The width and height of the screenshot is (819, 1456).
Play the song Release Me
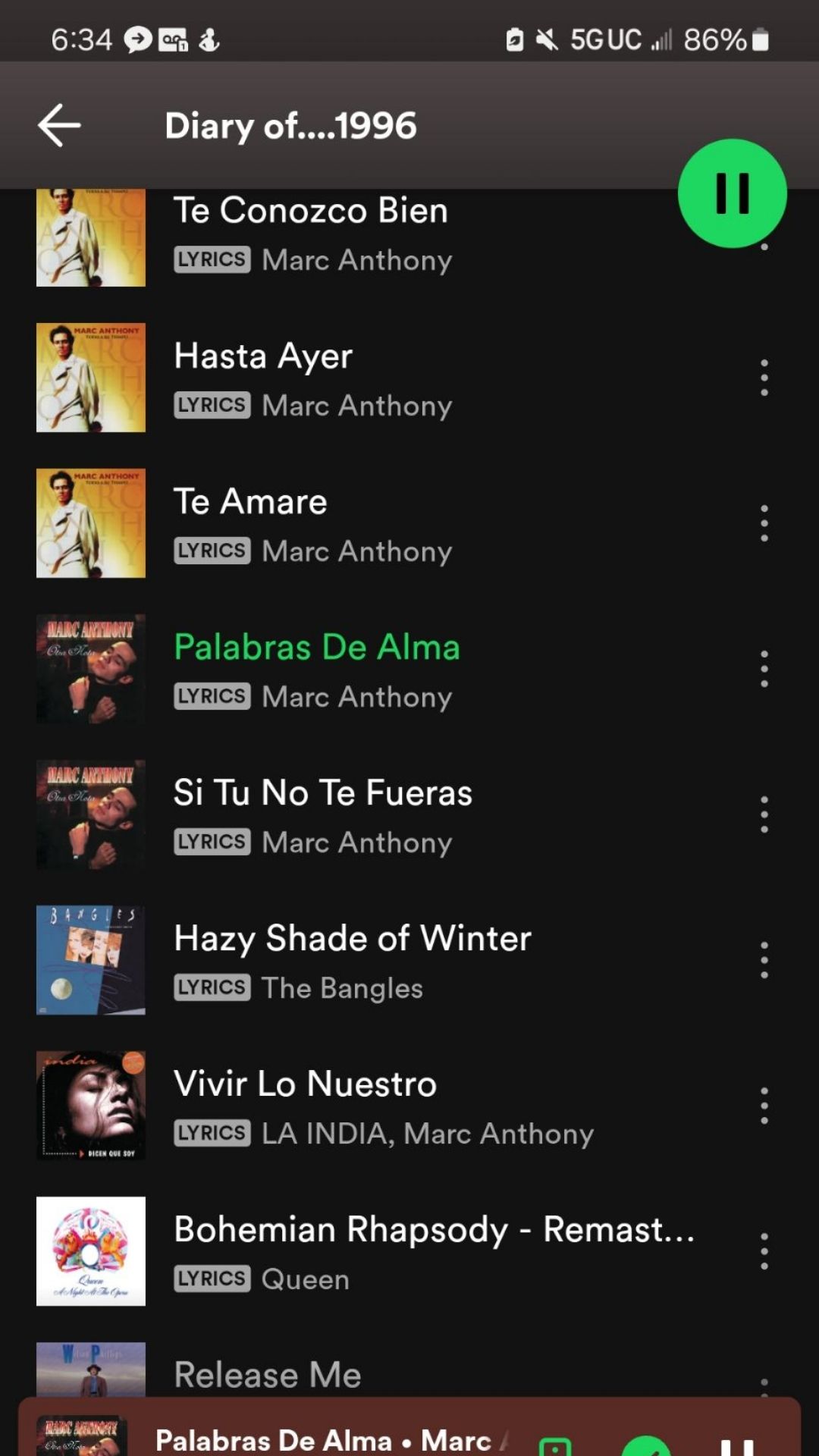pos(268,1374)
